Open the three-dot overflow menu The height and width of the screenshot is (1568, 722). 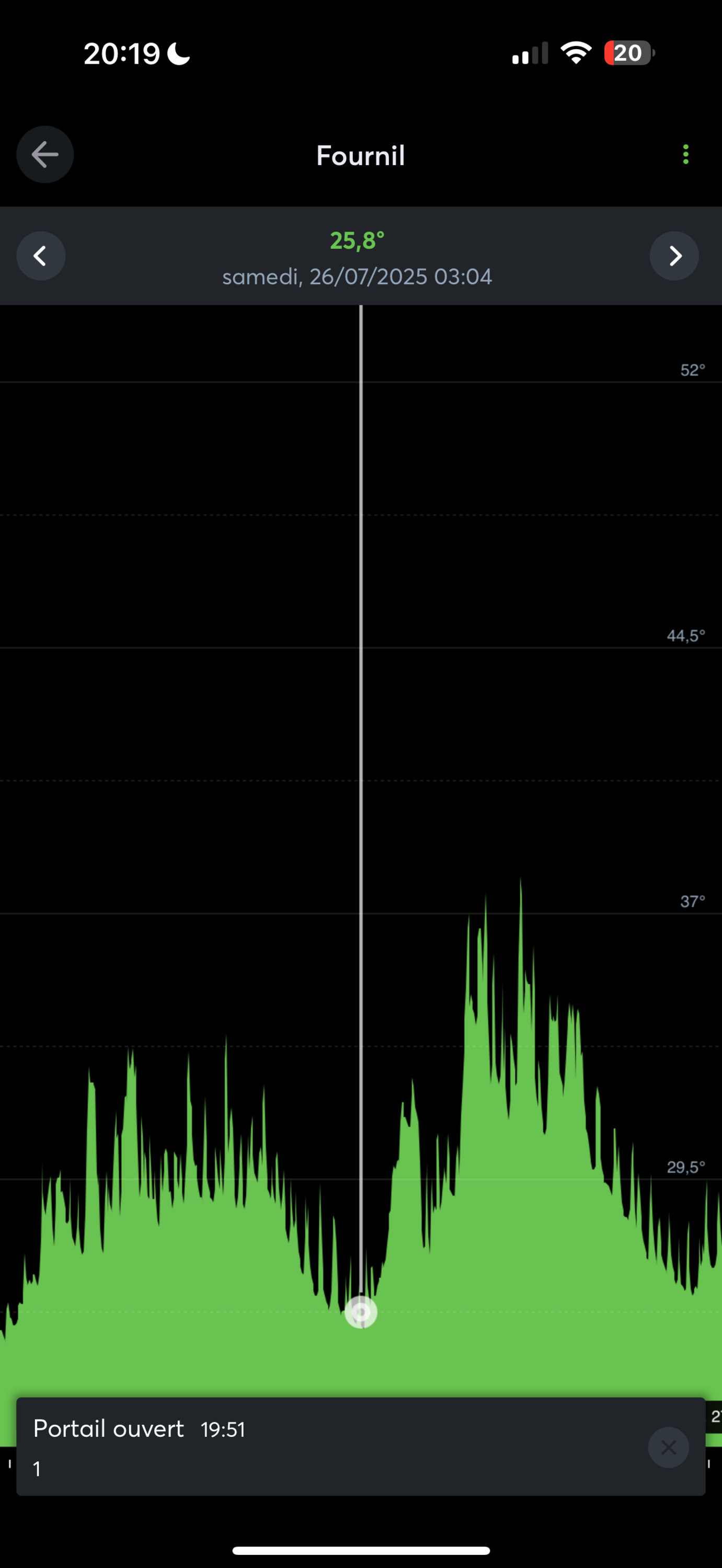pos(685,155)
